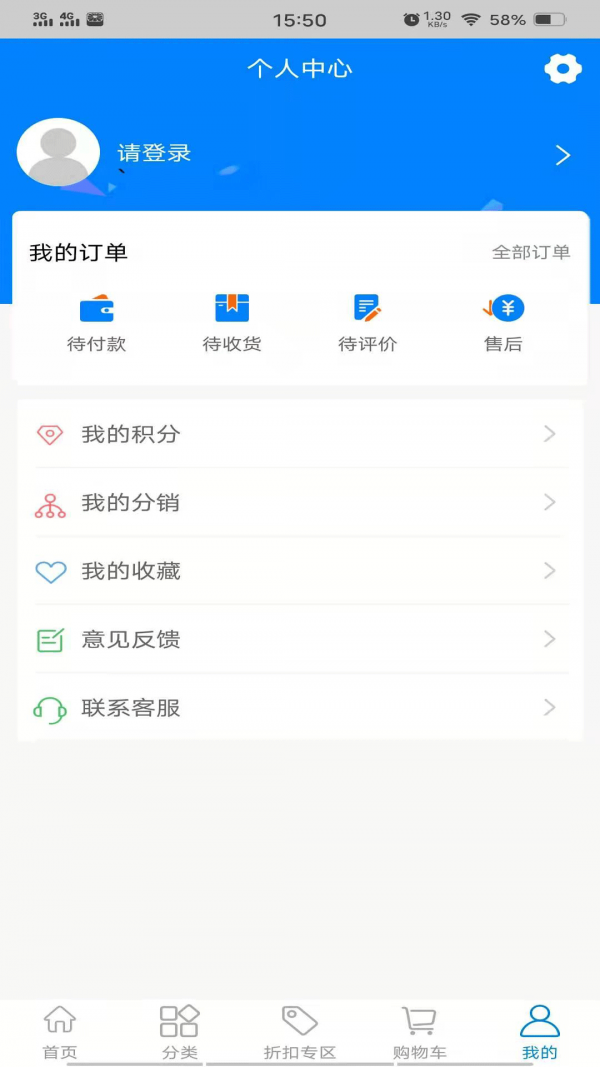
Task: Switch to the 折扣专区 discount tab
Action: click(300, 1032)
